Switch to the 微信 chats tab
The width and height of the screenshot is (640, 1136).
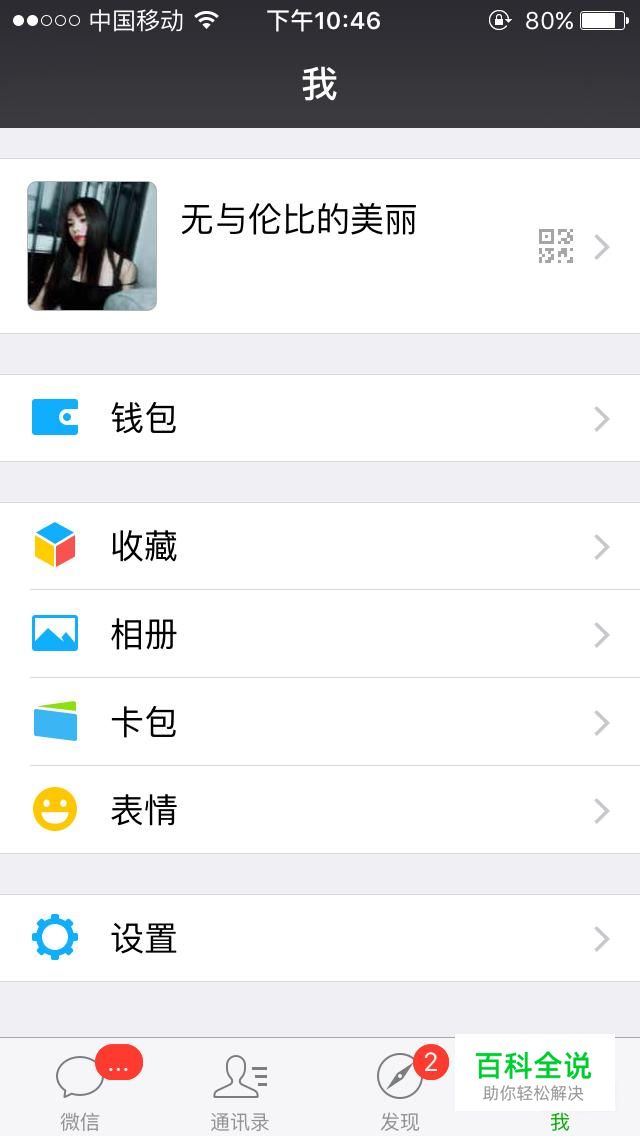(x=80, y=1088)
